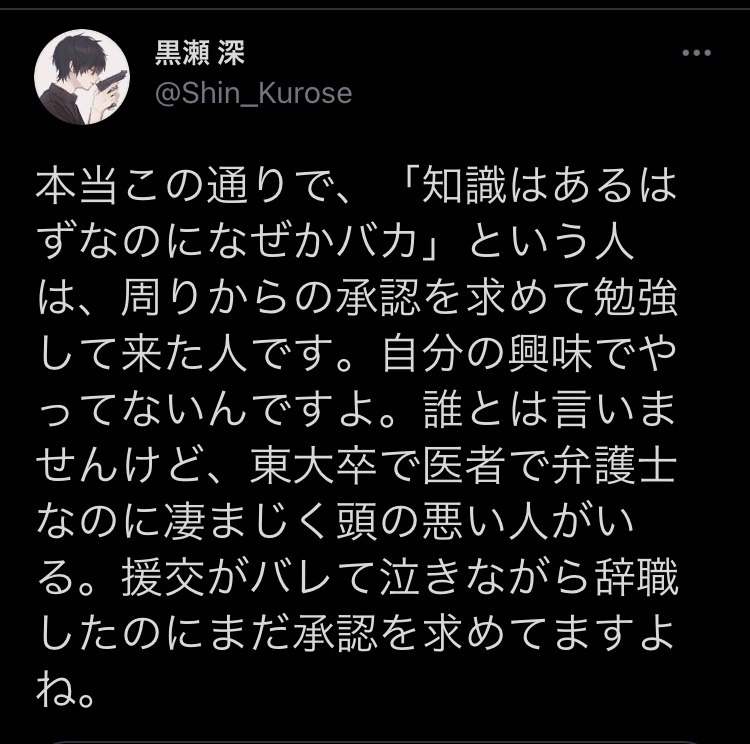Viewport: 750px width, 744px height.
Task: Open 黒瀬 深's profile picture
Action: point(84,77)
